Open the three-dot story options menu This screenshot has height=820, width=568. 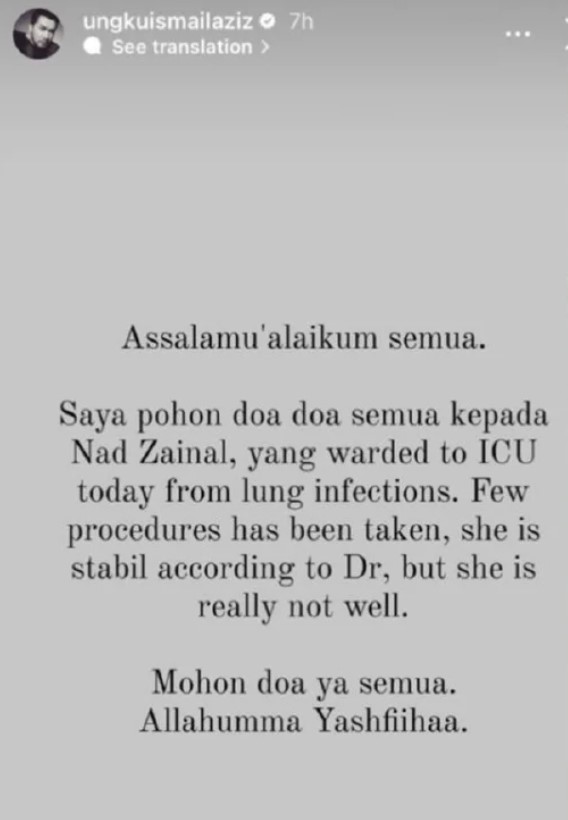(x=518, y=34)
